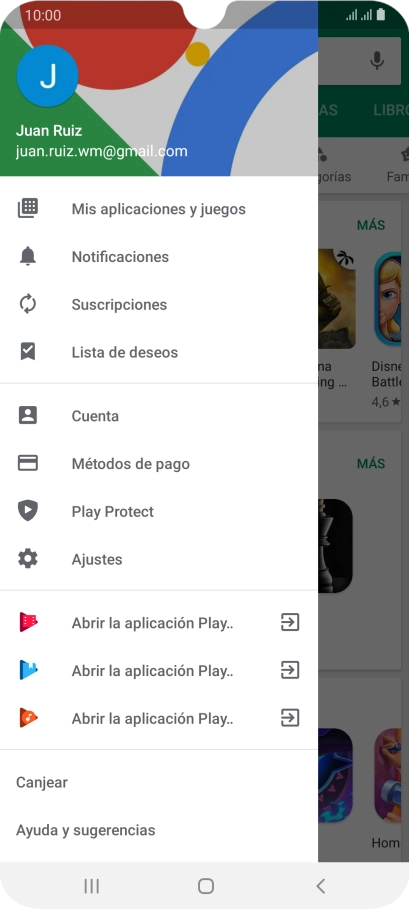The height and width of the screenshot is (910, 409).
Task: Open Lista de deseos
Action: point(159,352)
